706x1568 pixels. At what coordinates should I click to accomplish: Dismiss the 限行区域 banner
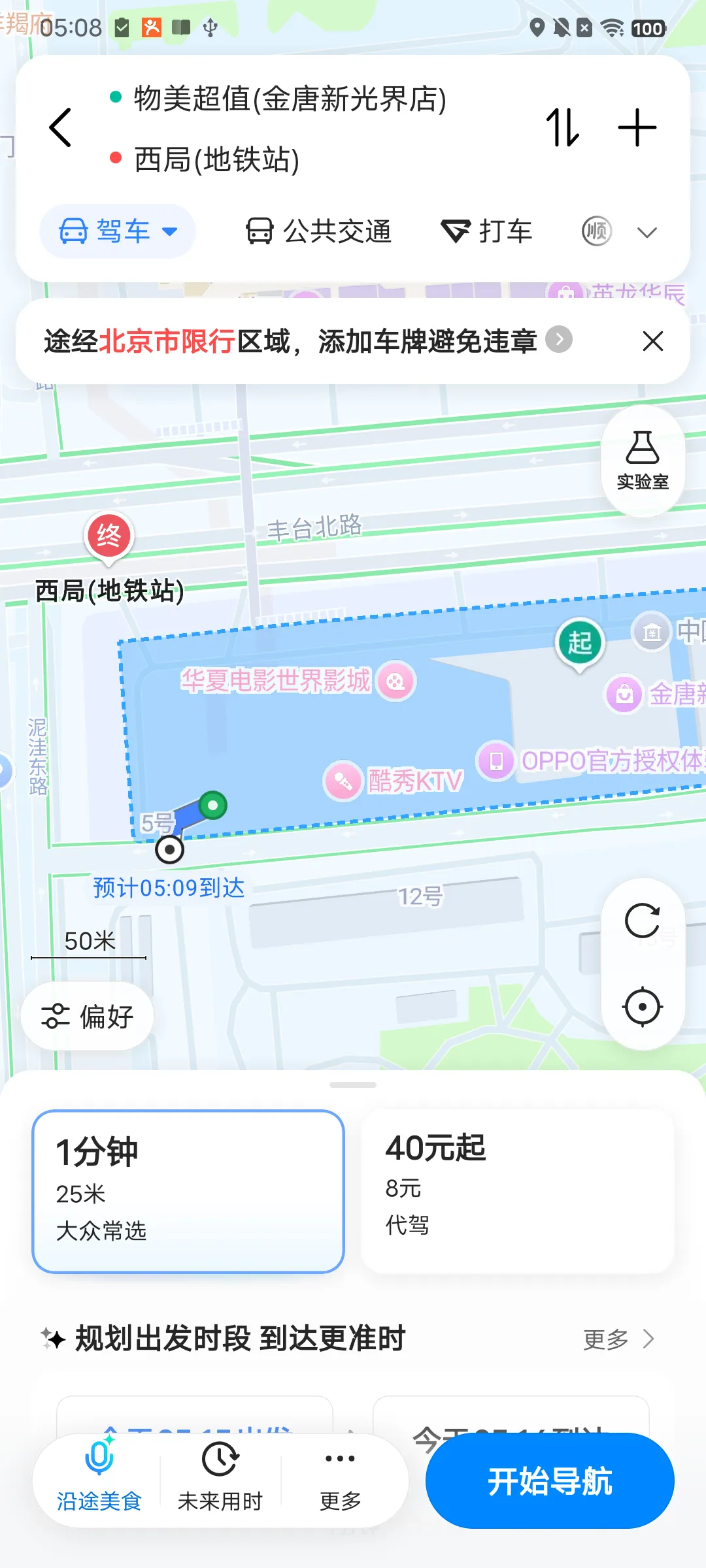pos(652,340)
